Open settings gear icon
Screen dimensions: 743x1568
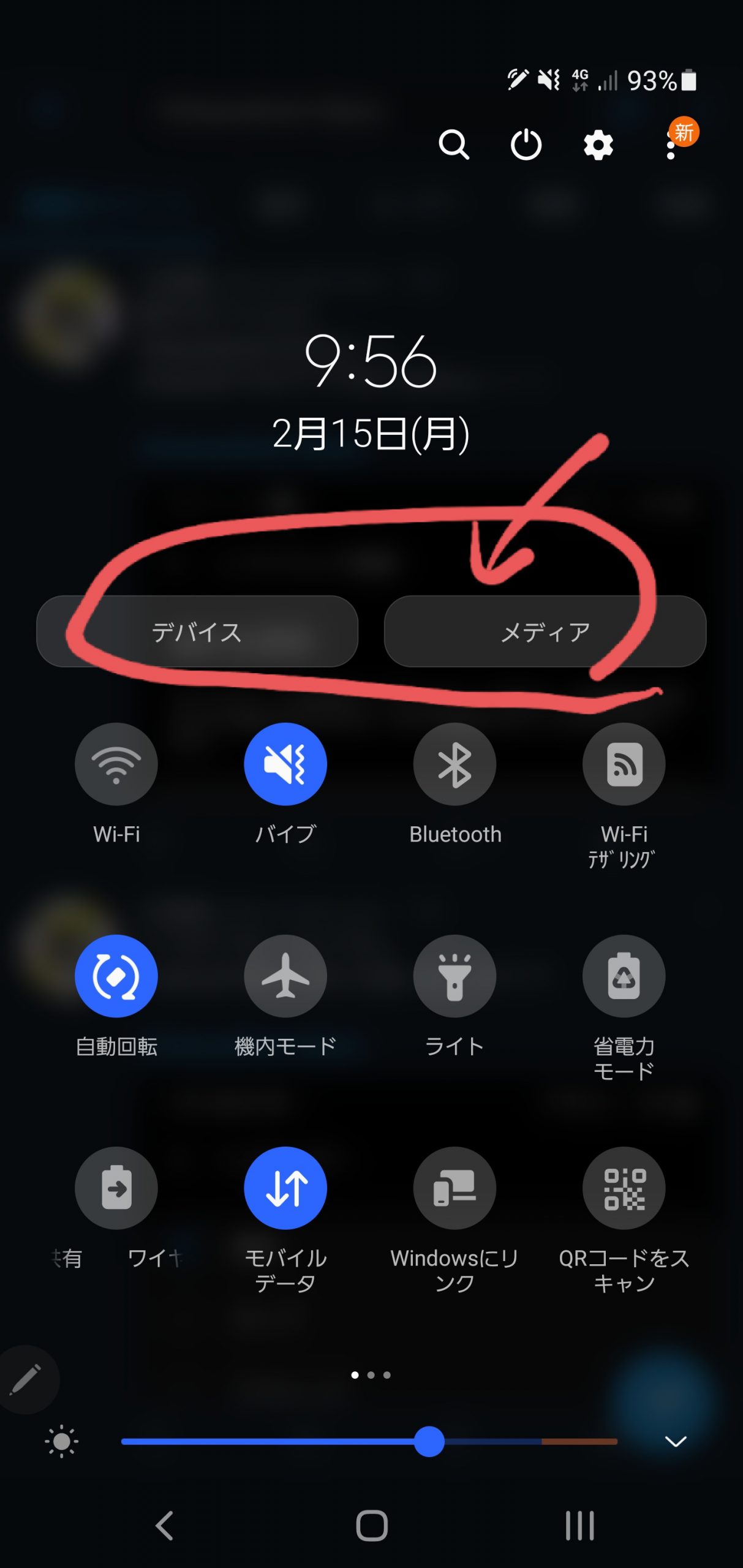click(x=598, y=145)
